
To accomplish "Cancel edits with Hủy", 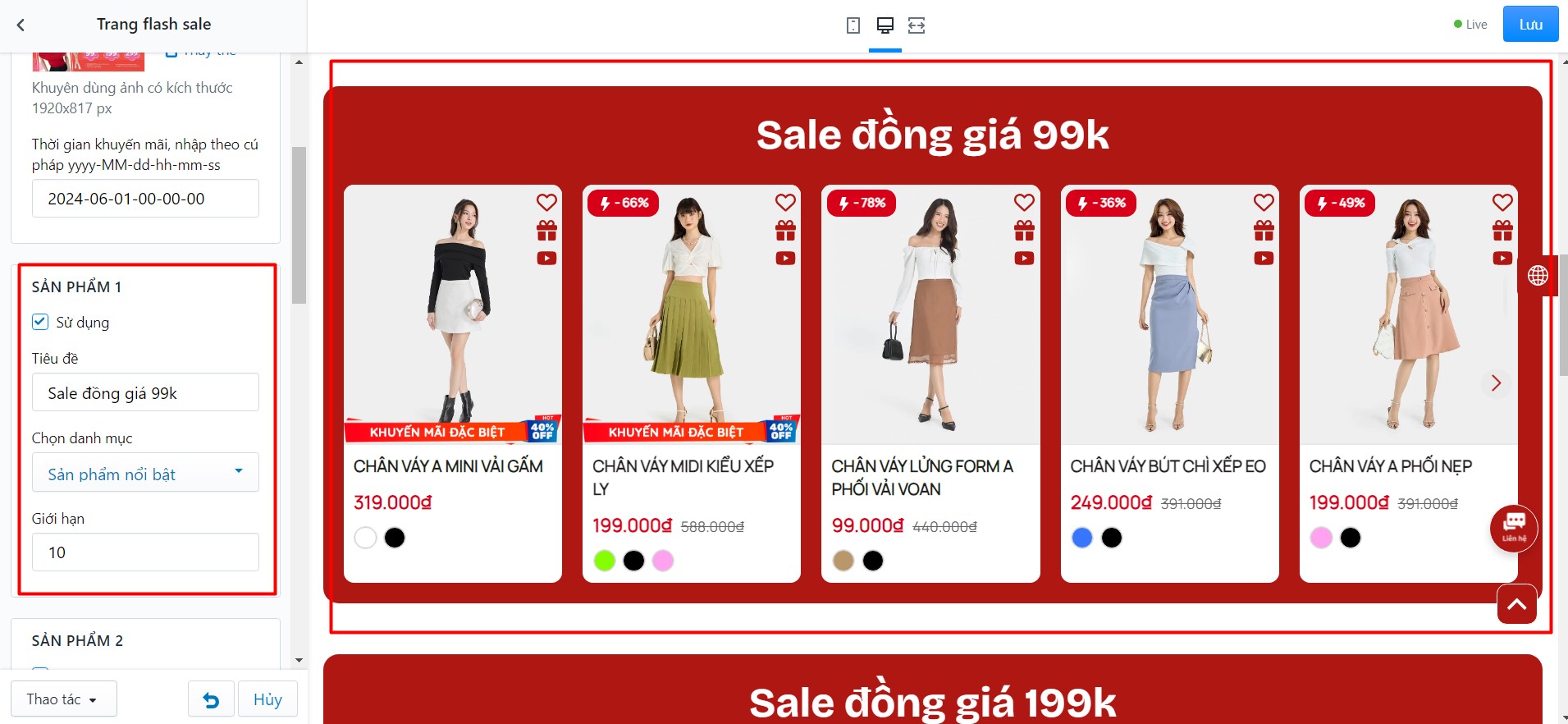I will 267,699.
